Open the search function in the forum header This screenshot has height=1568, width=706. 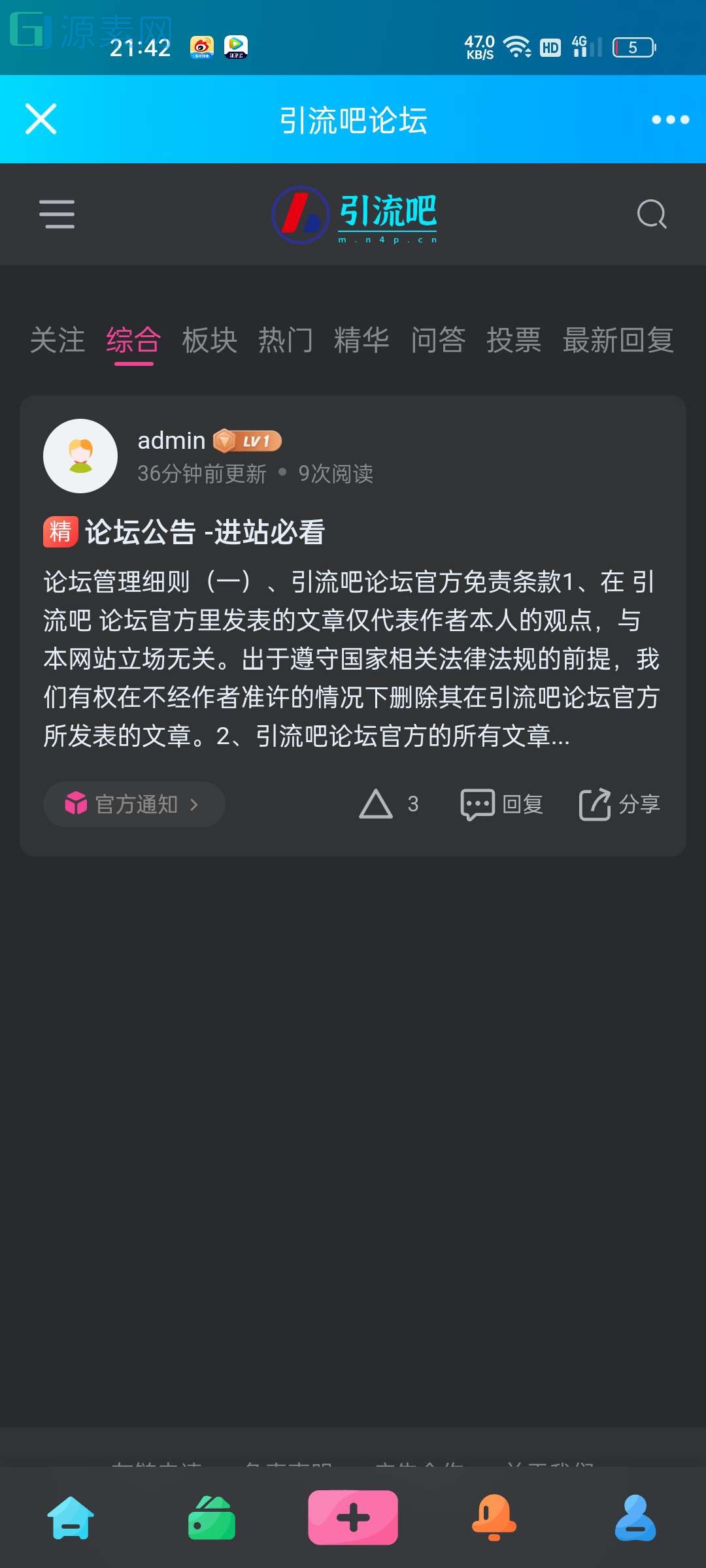click(x=651, y=214)
